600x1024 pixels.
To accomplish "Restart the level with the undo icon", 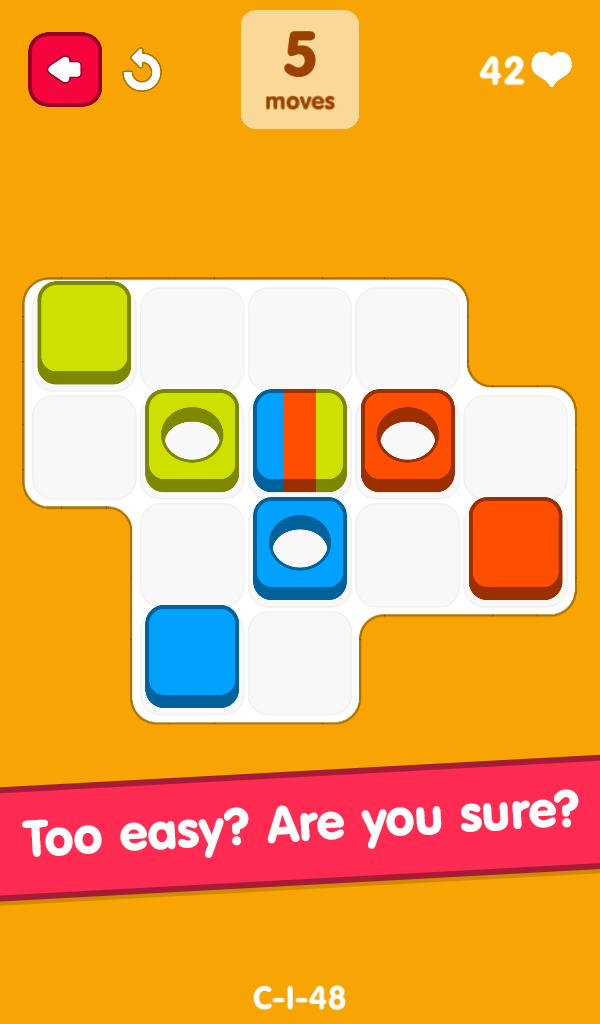I will (x=142, y=71).
